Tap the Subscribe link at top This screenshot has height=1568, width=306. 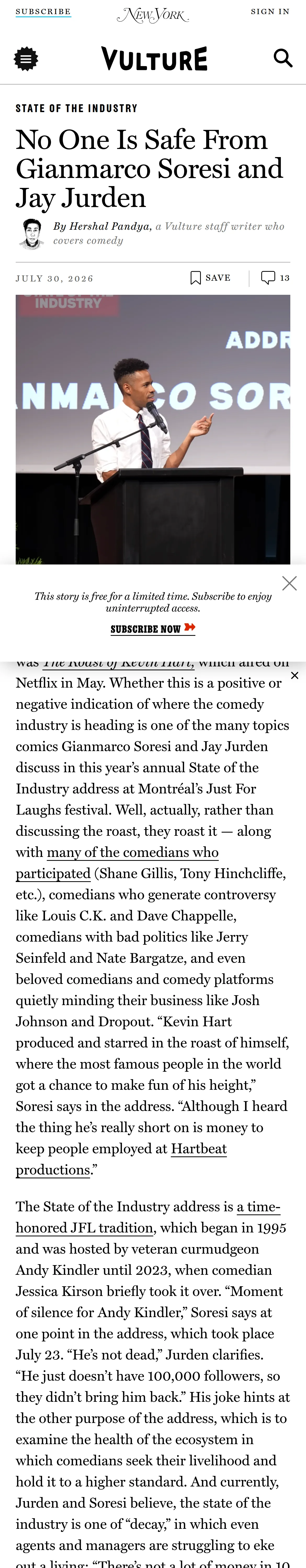(x=43, y=11)
